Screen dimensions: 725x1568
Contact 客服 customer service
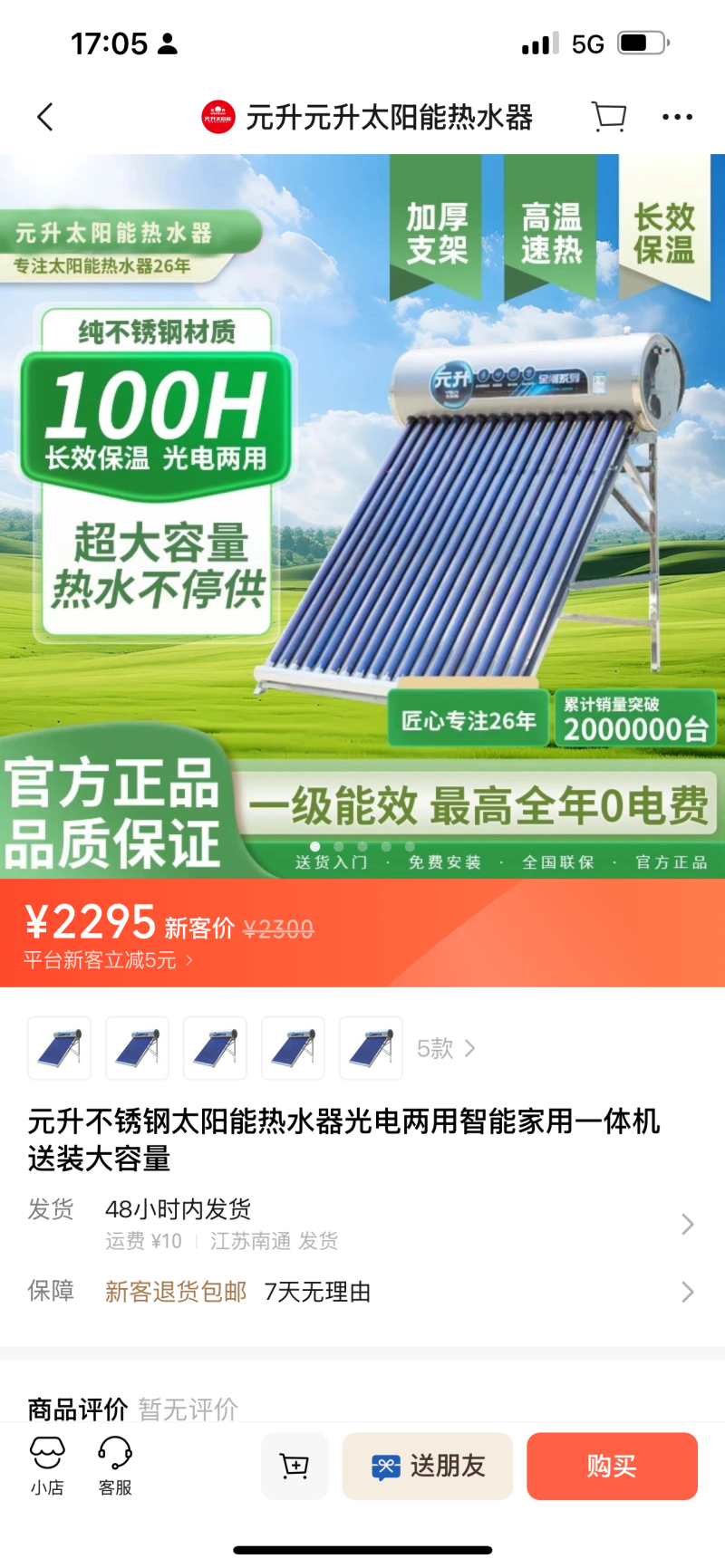(x=115, y=1465)
